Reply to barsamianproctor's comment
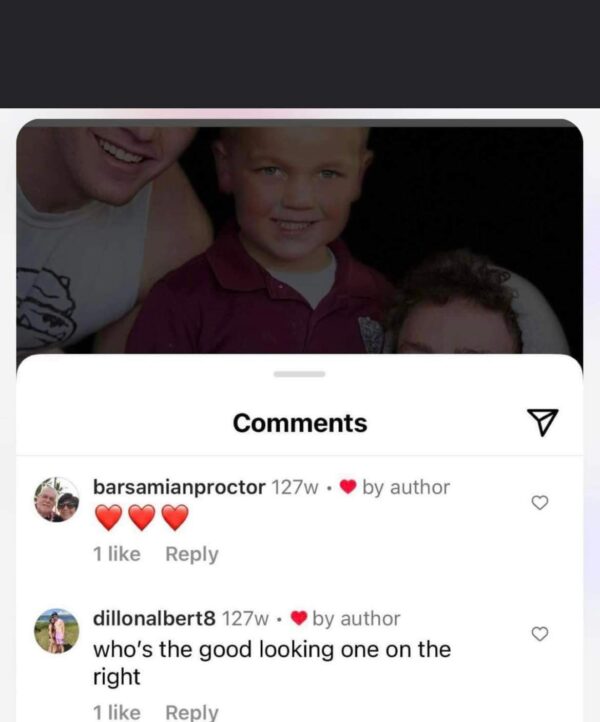 tap(191, 554)
